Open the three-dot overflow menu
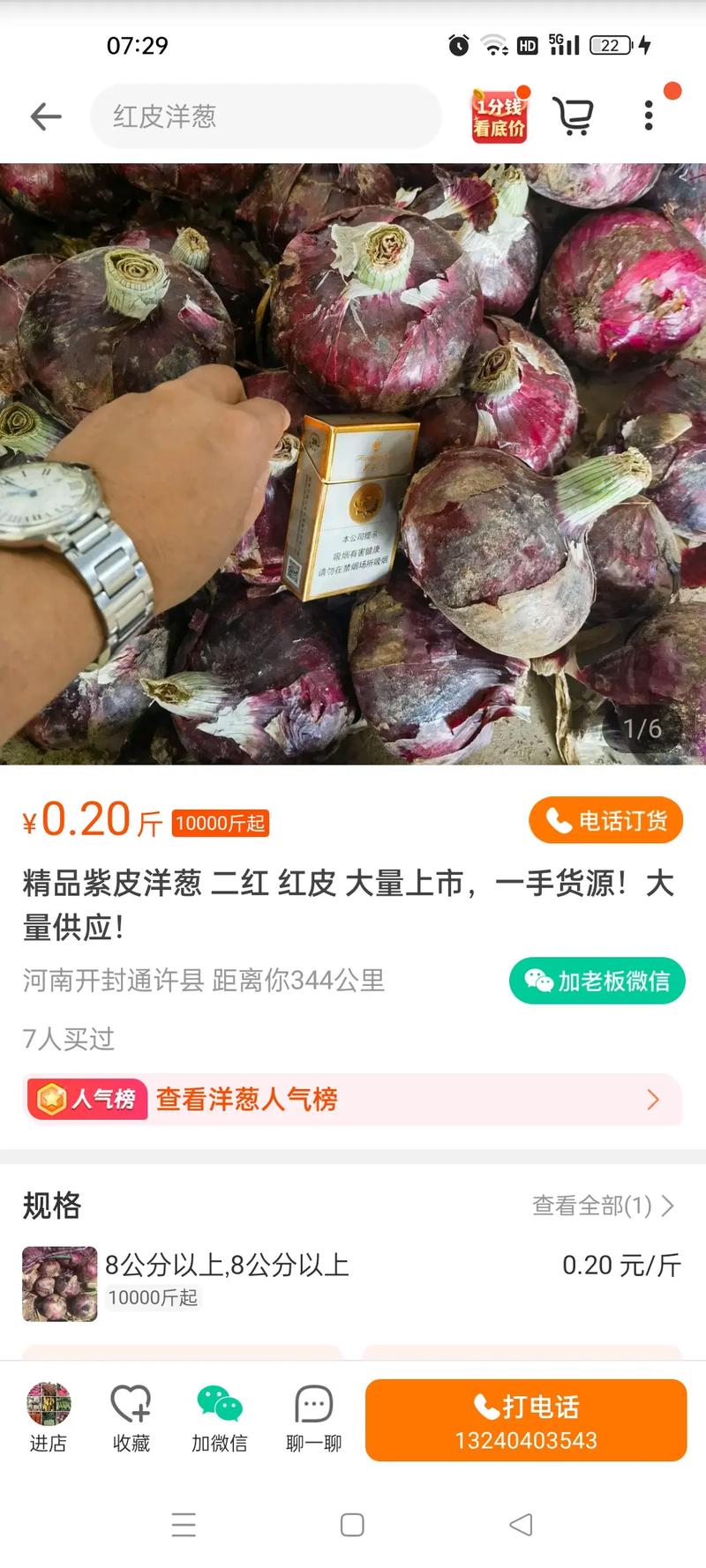The width and height of the screenshot is (706, 1568). tap(650, 116)
